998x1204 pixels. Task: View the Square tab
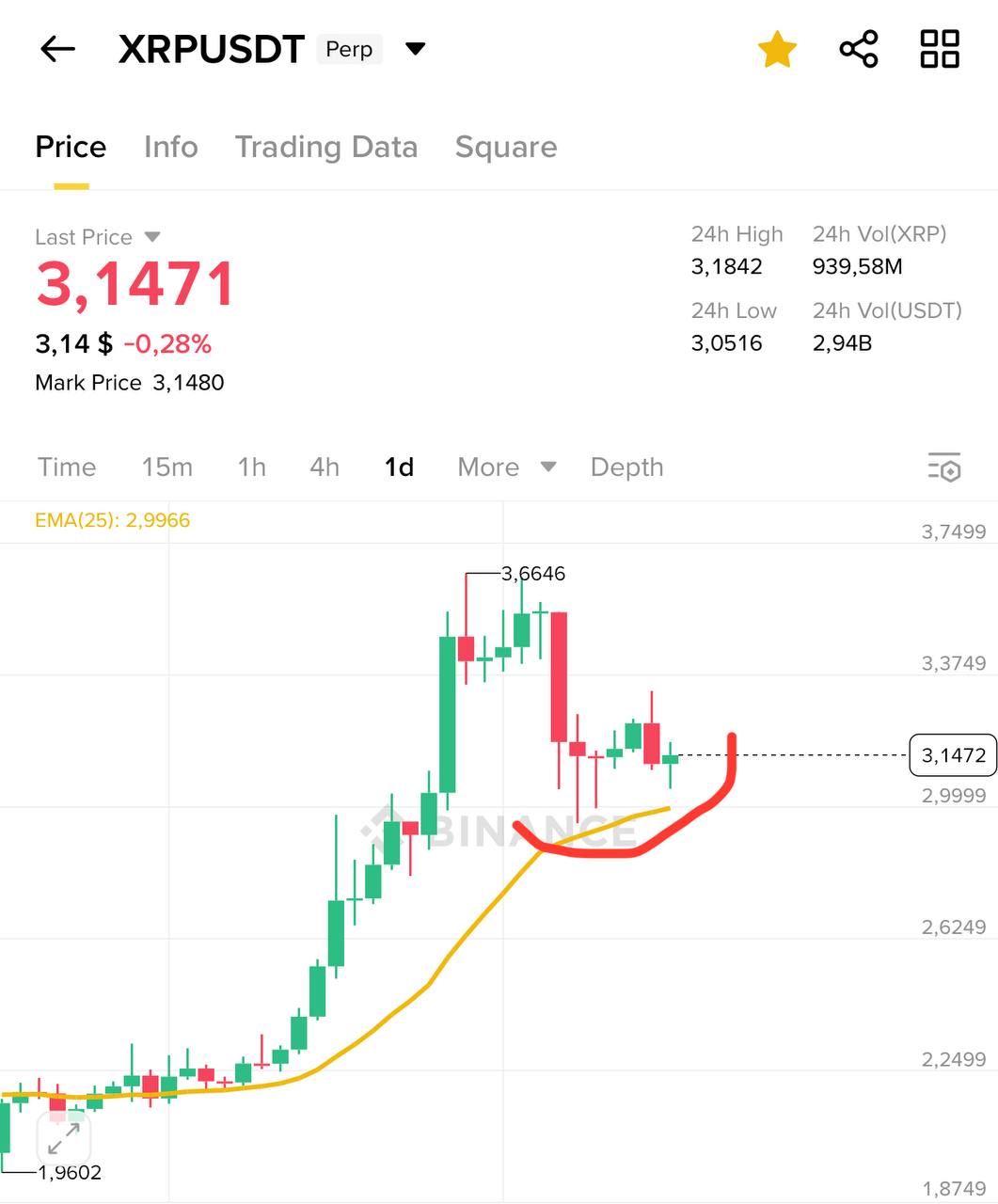[505, 147]
